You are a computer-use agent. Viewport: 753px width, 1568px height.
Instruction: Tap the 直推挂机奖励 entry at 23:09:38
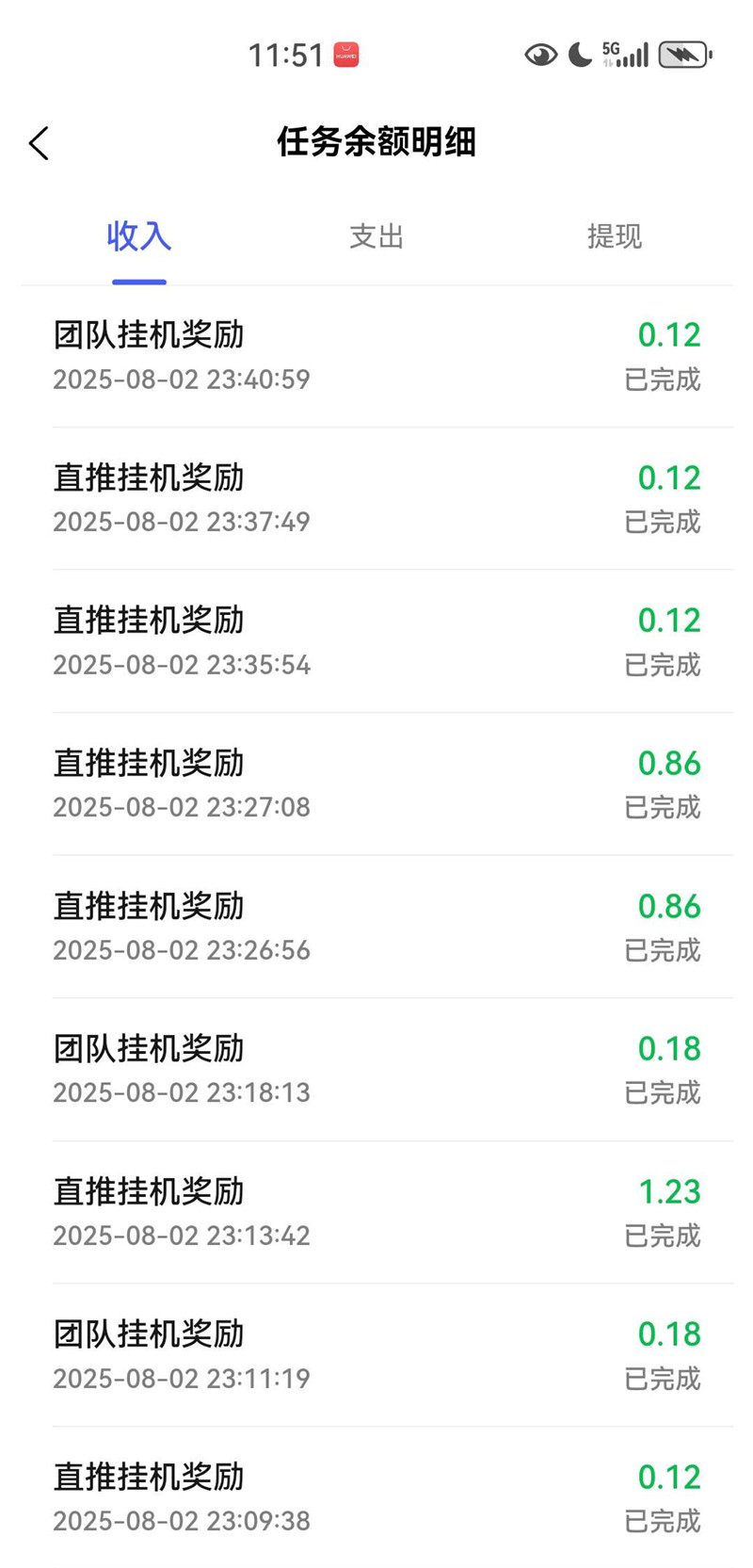148,1476
